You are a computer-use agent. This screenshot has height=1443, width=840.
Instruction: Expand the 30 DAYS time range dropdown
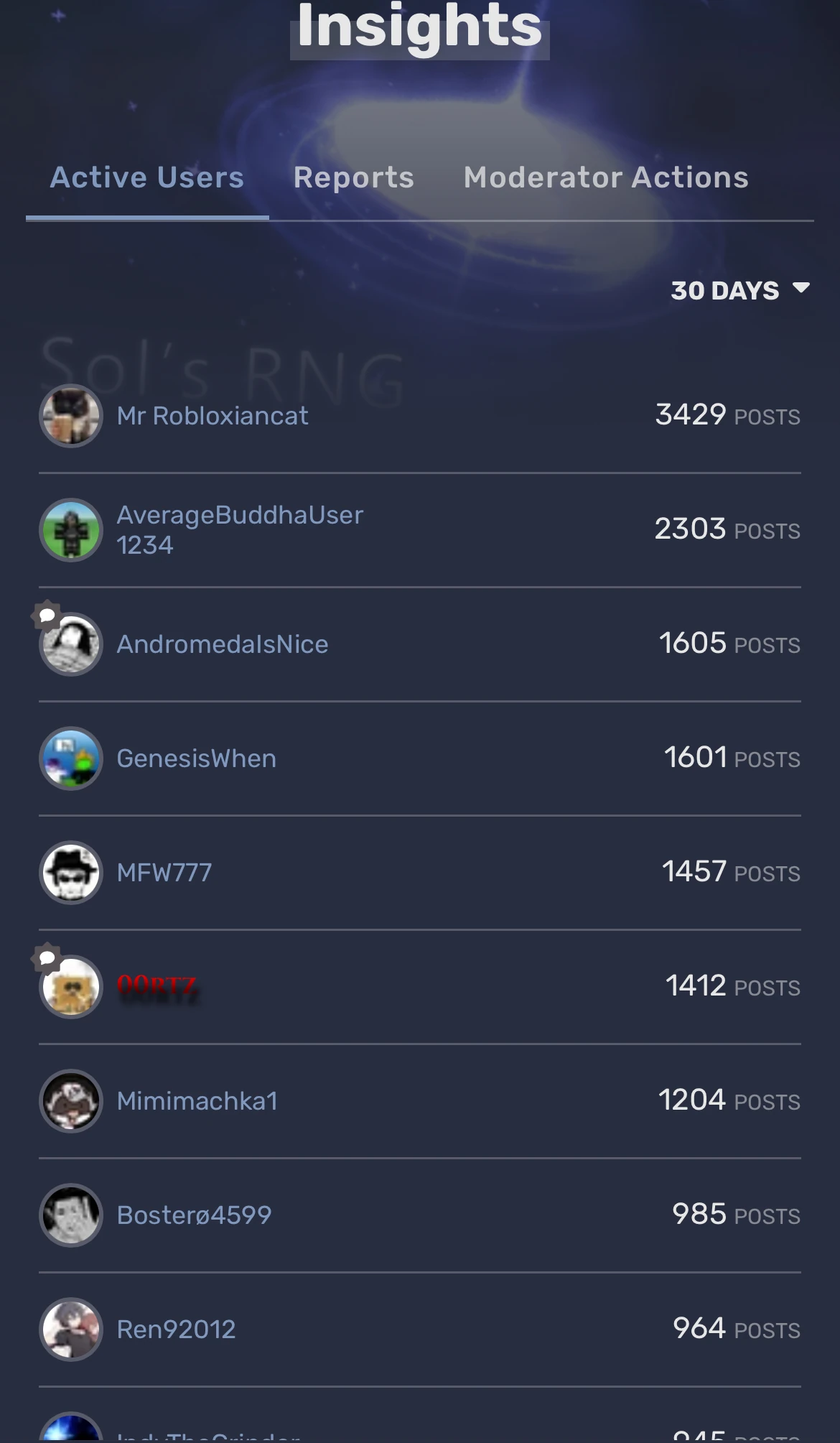pyautogui.click(x=739, y=290)
